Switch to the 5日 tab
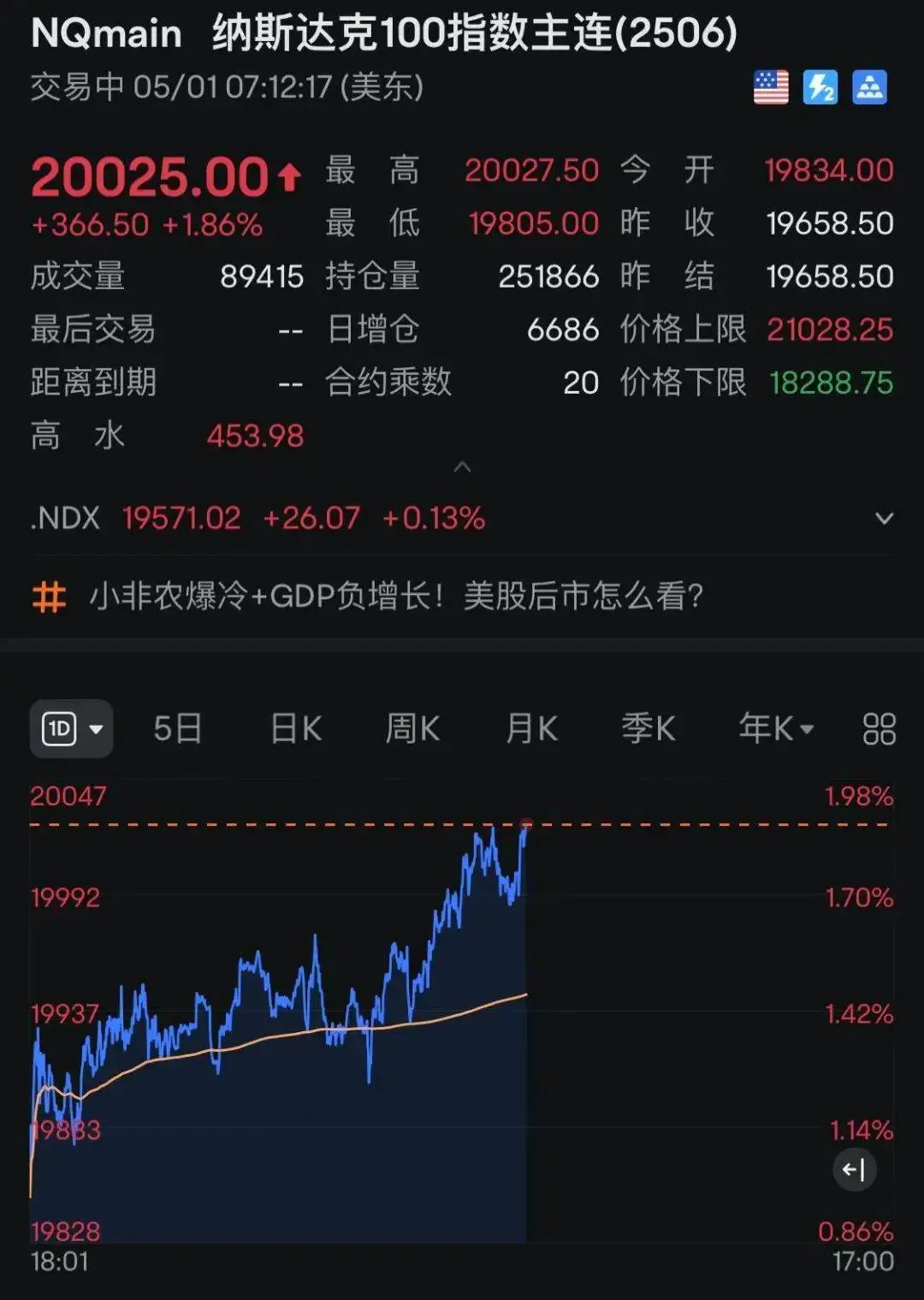 [x=177, y=728]
